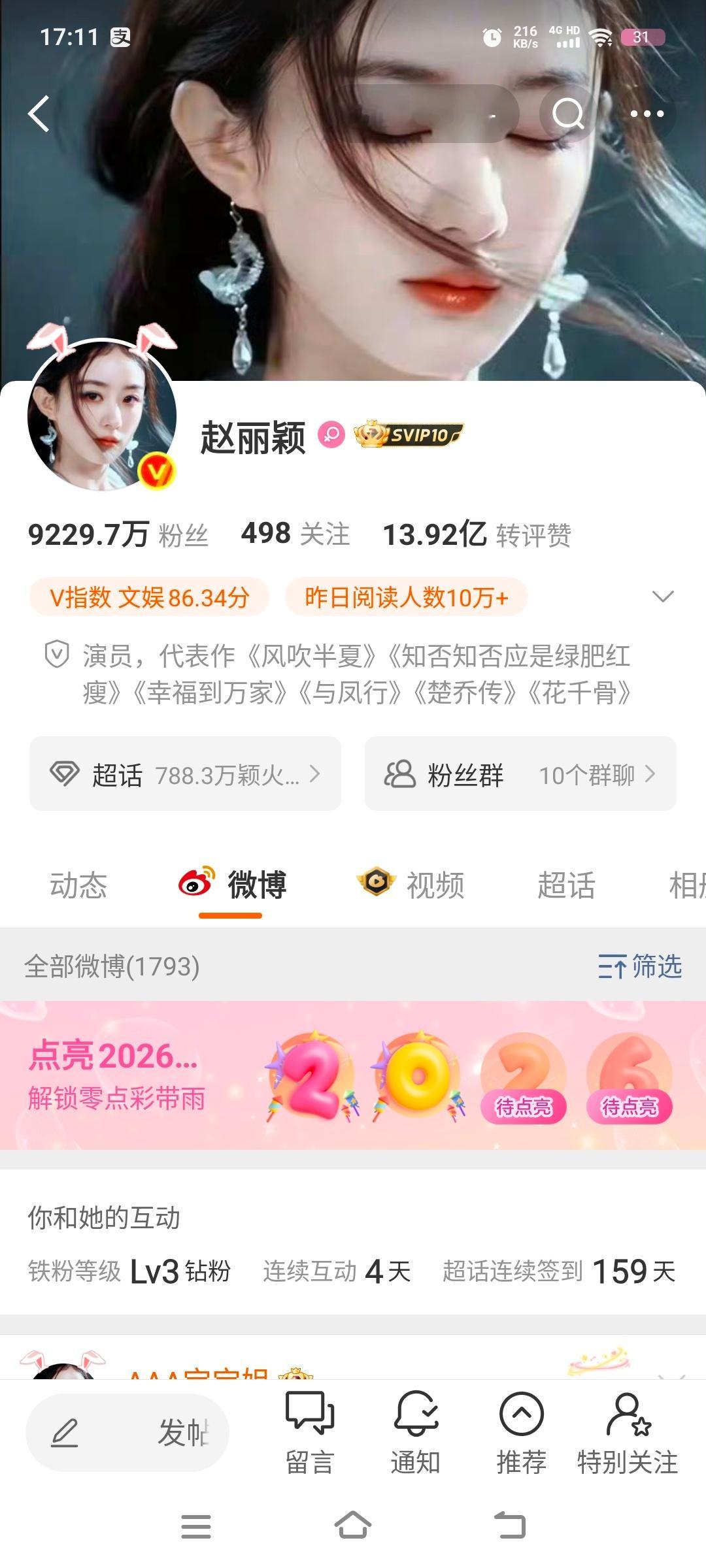Expand the profile info chevron
Viewport: 706px width, 1568px height.
tap(665, 596)
